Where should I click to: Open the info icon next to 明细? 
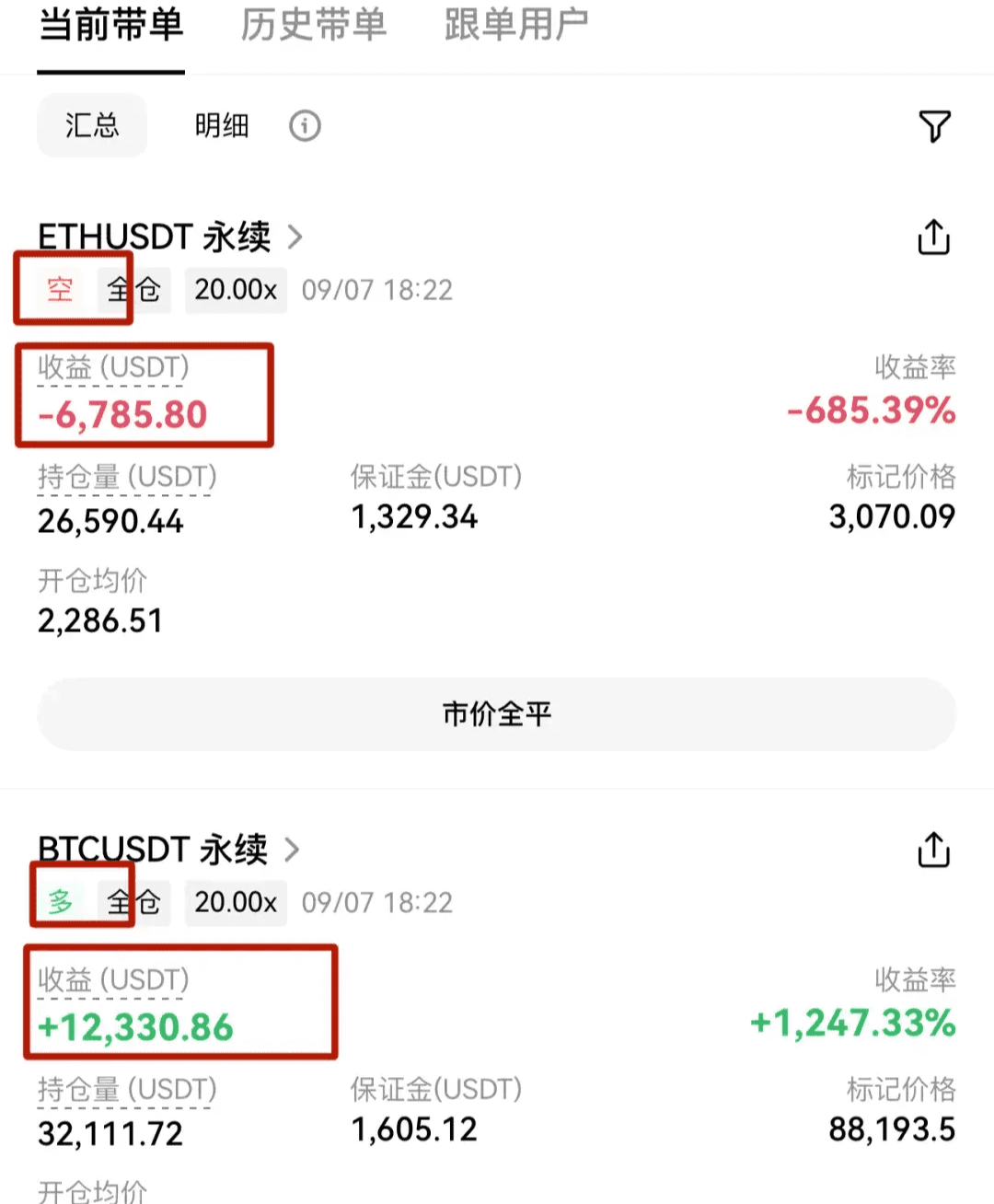click(305, 125)
